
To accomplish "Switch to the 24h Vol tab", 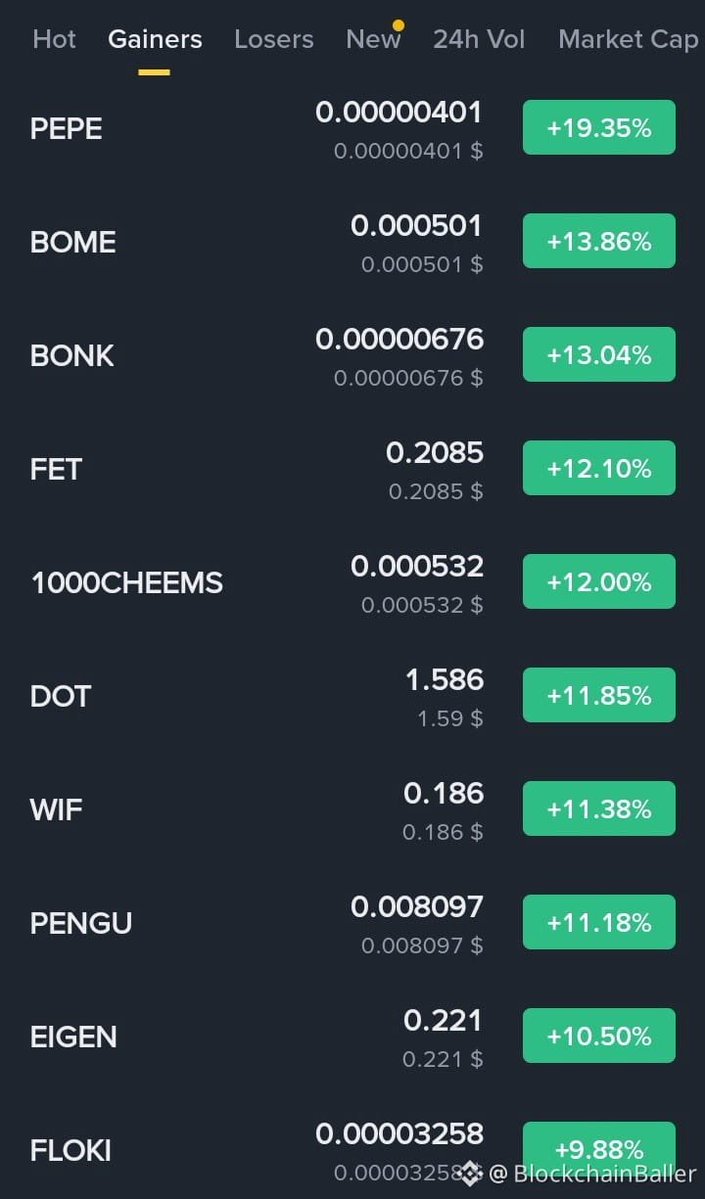I will (x=479, y=39).
